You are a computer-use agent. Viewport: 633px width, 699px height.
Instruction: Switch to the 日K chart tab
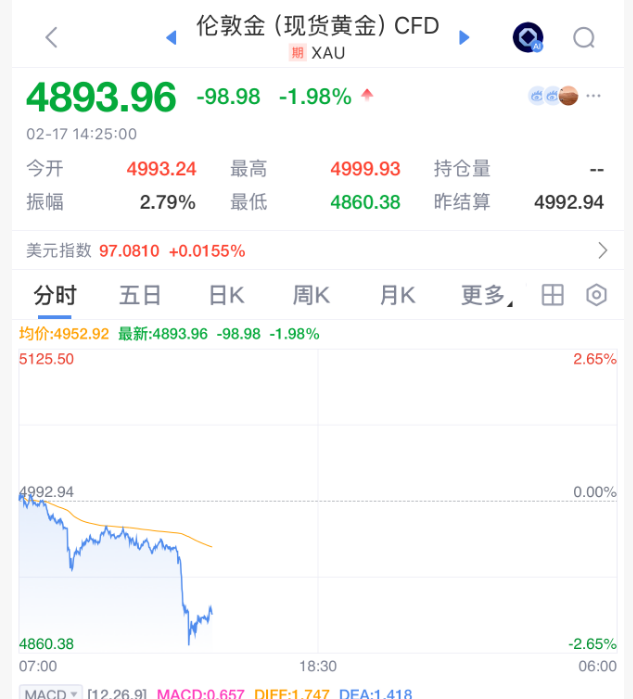pyautogui.click(x=226, y=295)
